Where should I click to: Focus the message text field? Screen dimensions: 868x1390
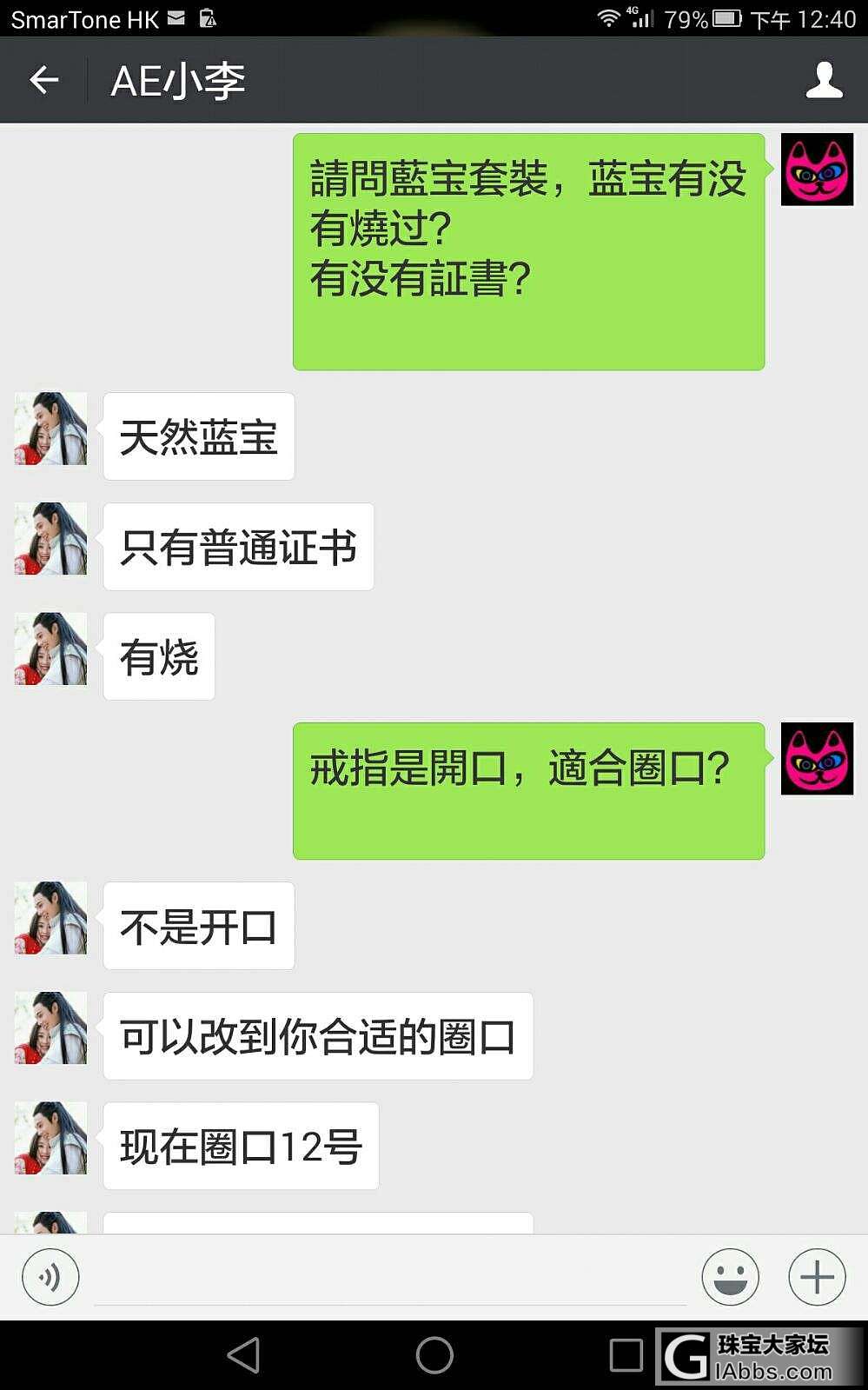click(389, 1277)
